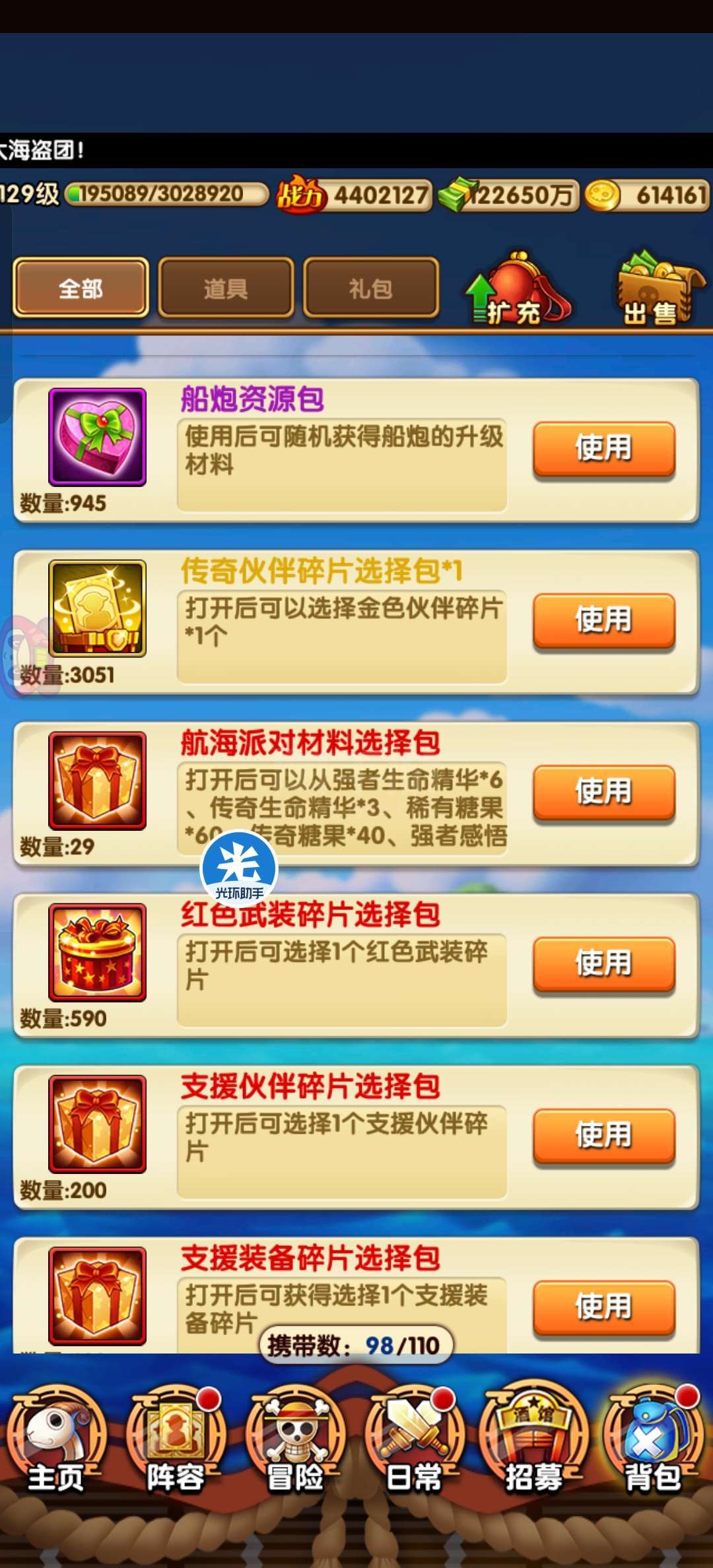
Task: Use the 船炮资源包 item
Action: pos(604,449)
